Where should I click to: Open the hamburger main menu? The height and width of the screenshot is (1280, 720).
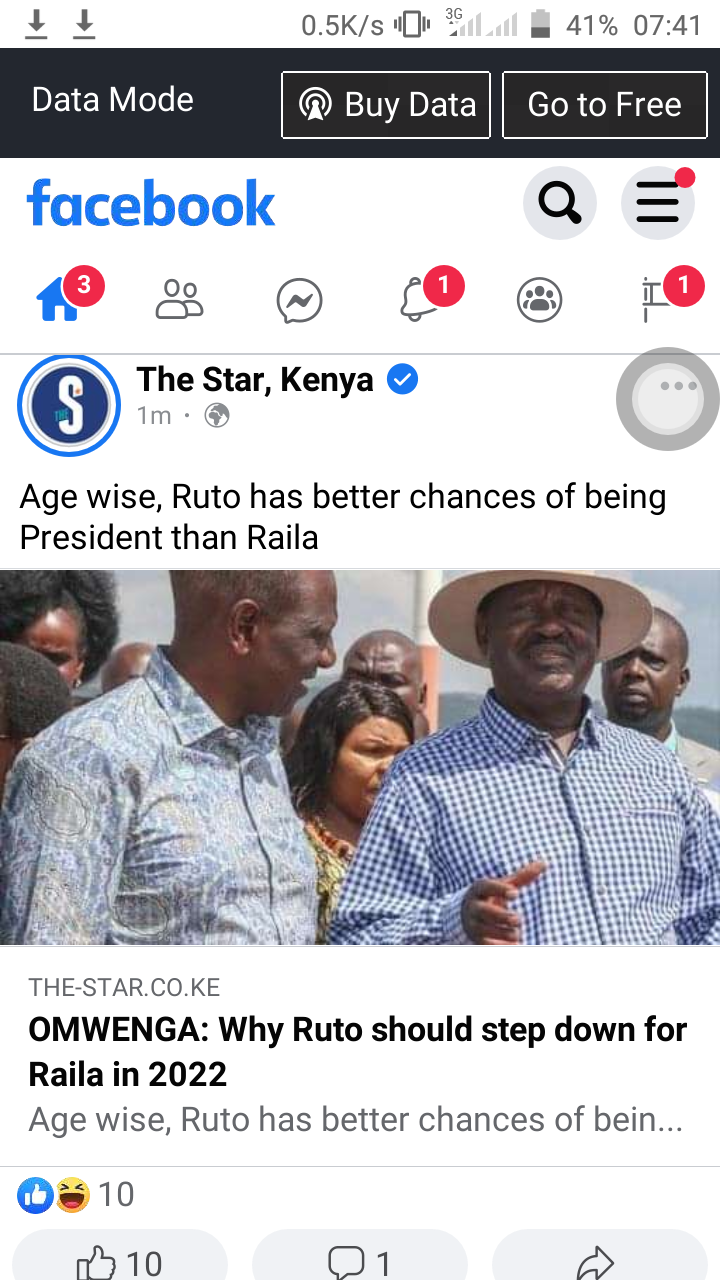pyautogui.click(x=657, y=204)
